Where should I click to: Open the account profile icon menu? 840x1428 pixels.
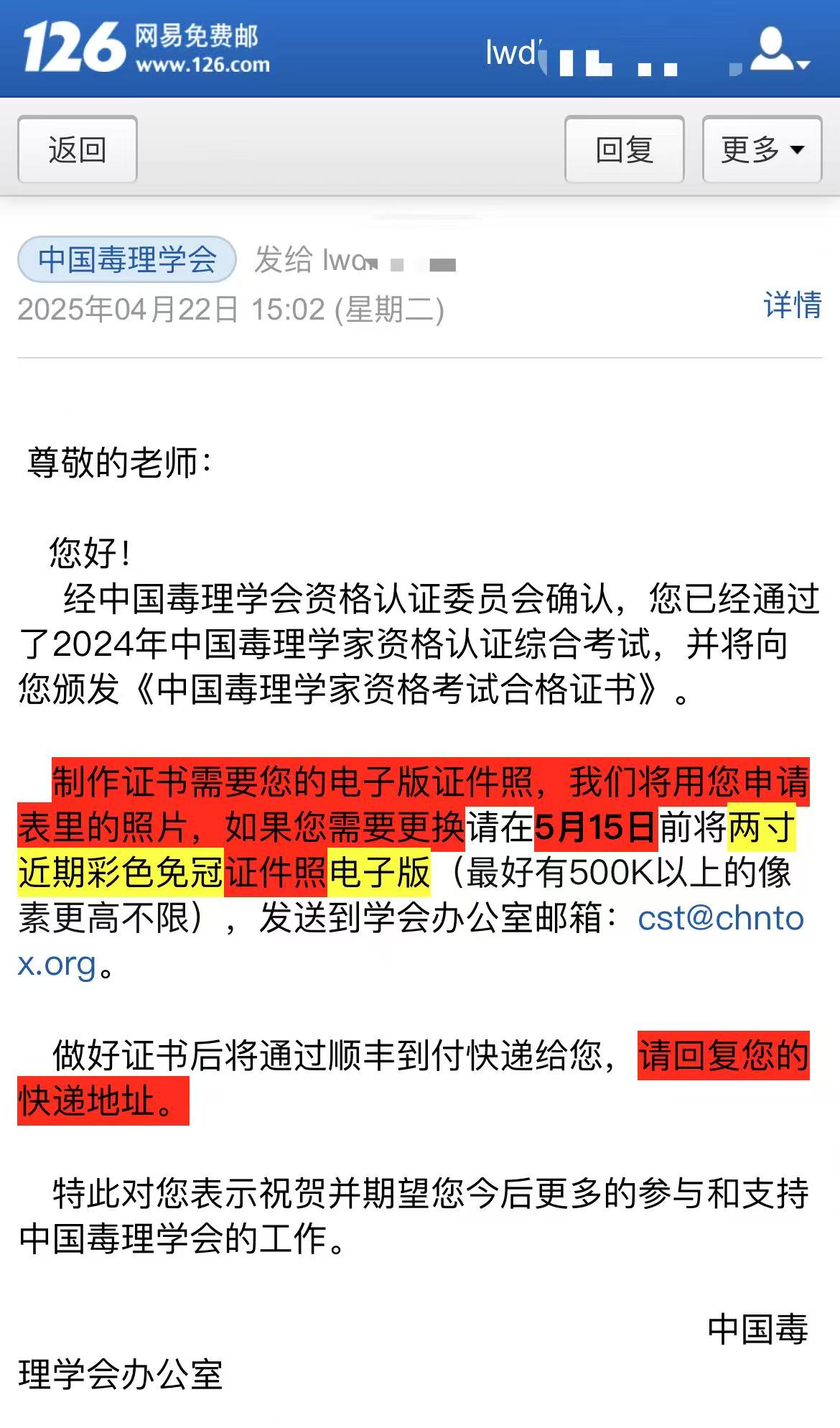point(778,50)
